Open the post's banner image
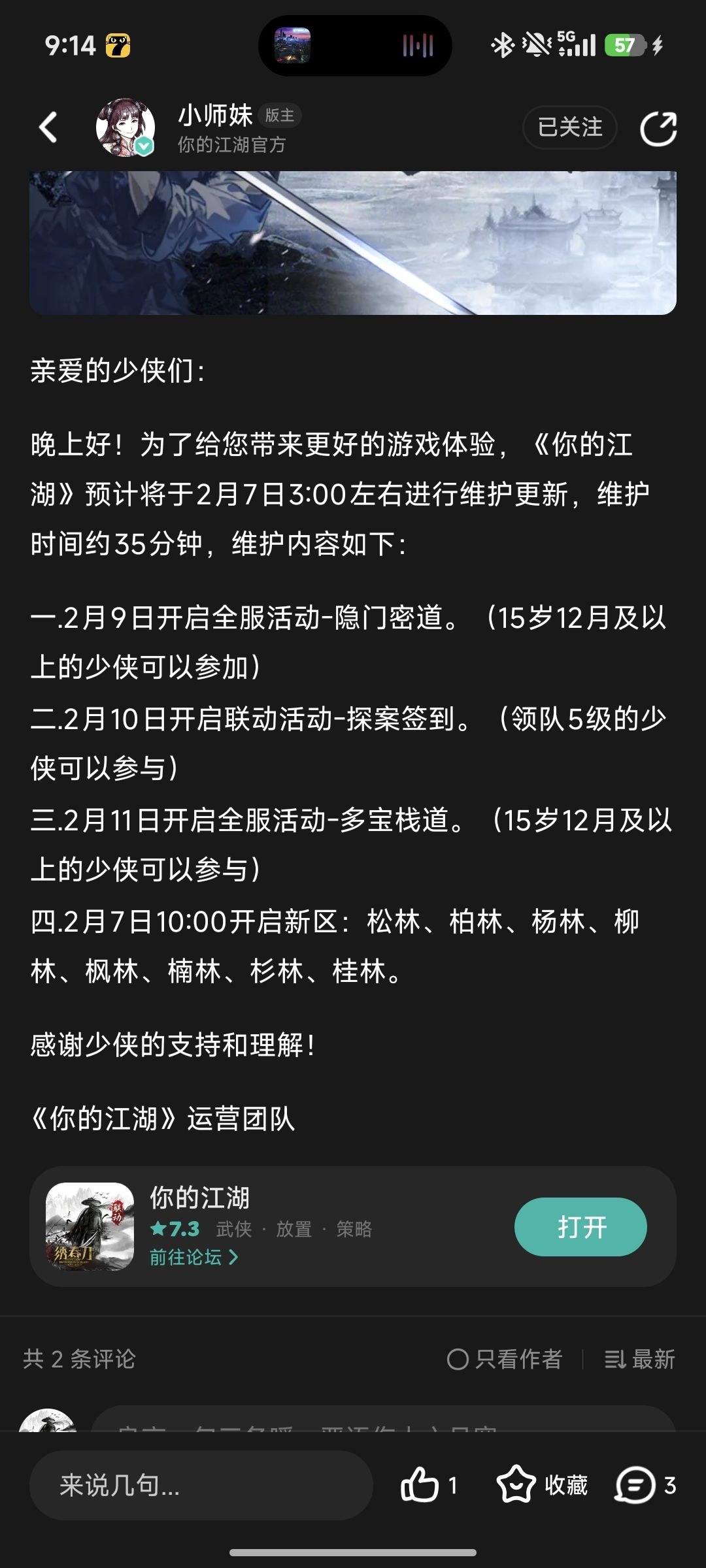This screenshot has width=706, height=1568. pyautogui.click(x=353, y=242)
